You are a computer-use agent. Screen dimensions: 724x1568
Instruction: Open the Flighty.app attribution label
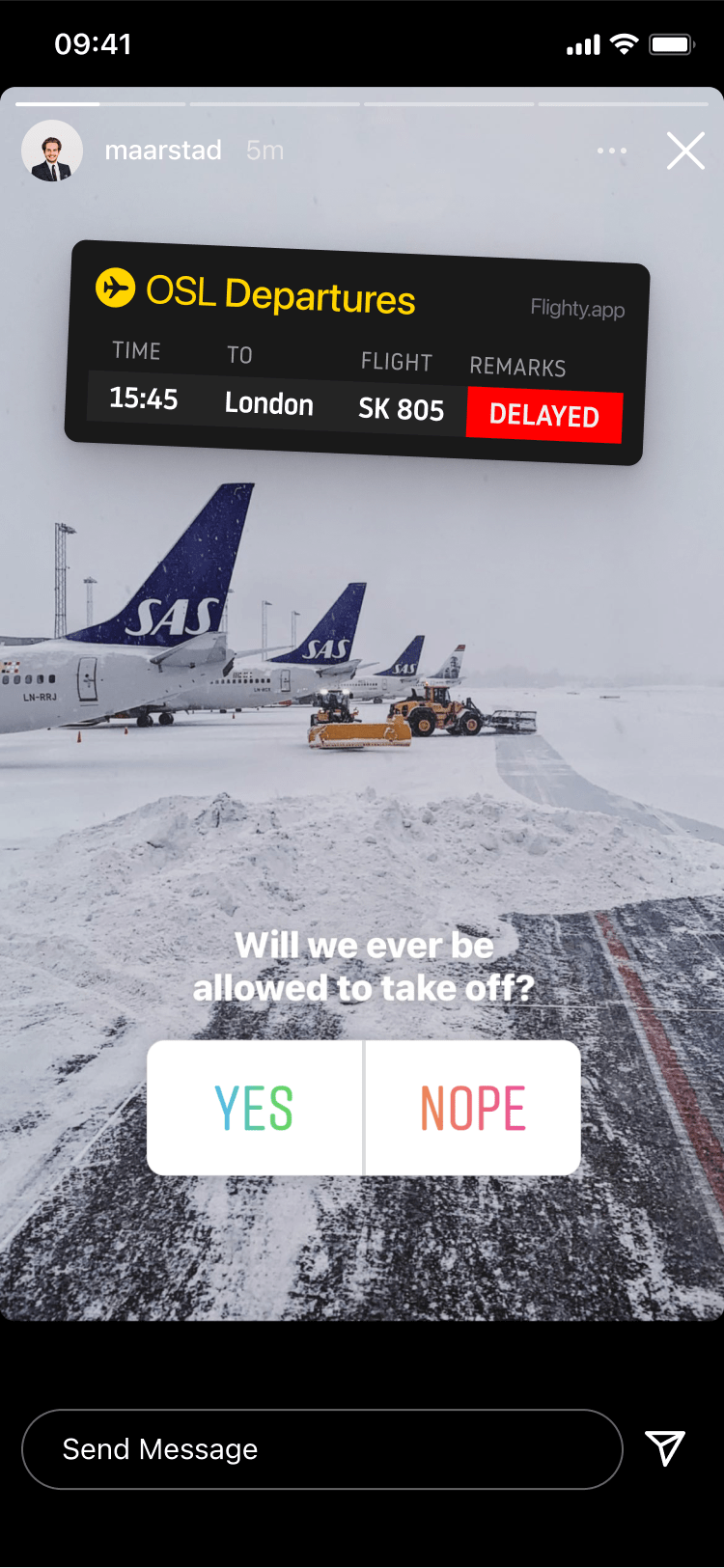point(577,309)
